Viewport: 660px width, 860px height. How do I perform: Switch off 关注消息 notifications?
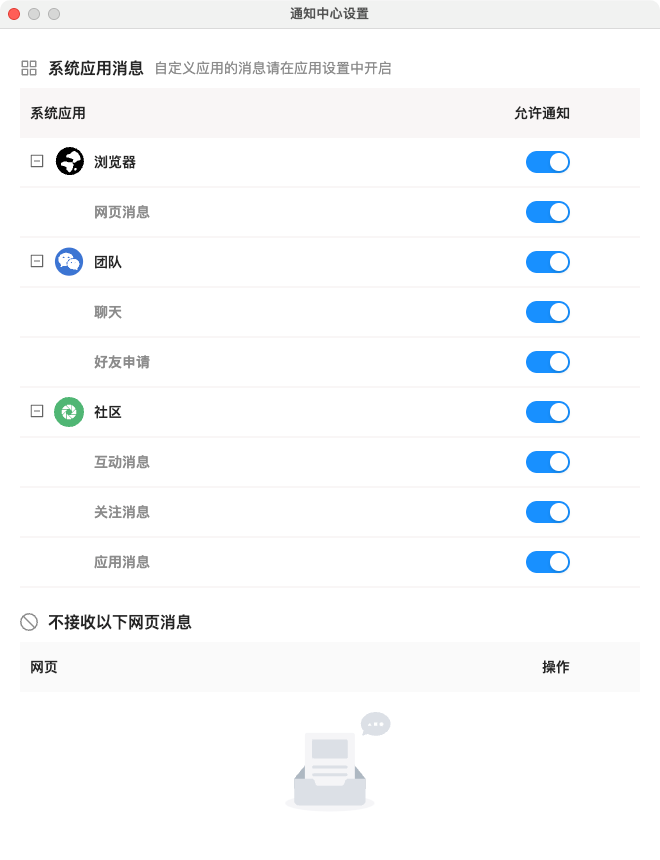coord(547,512)
